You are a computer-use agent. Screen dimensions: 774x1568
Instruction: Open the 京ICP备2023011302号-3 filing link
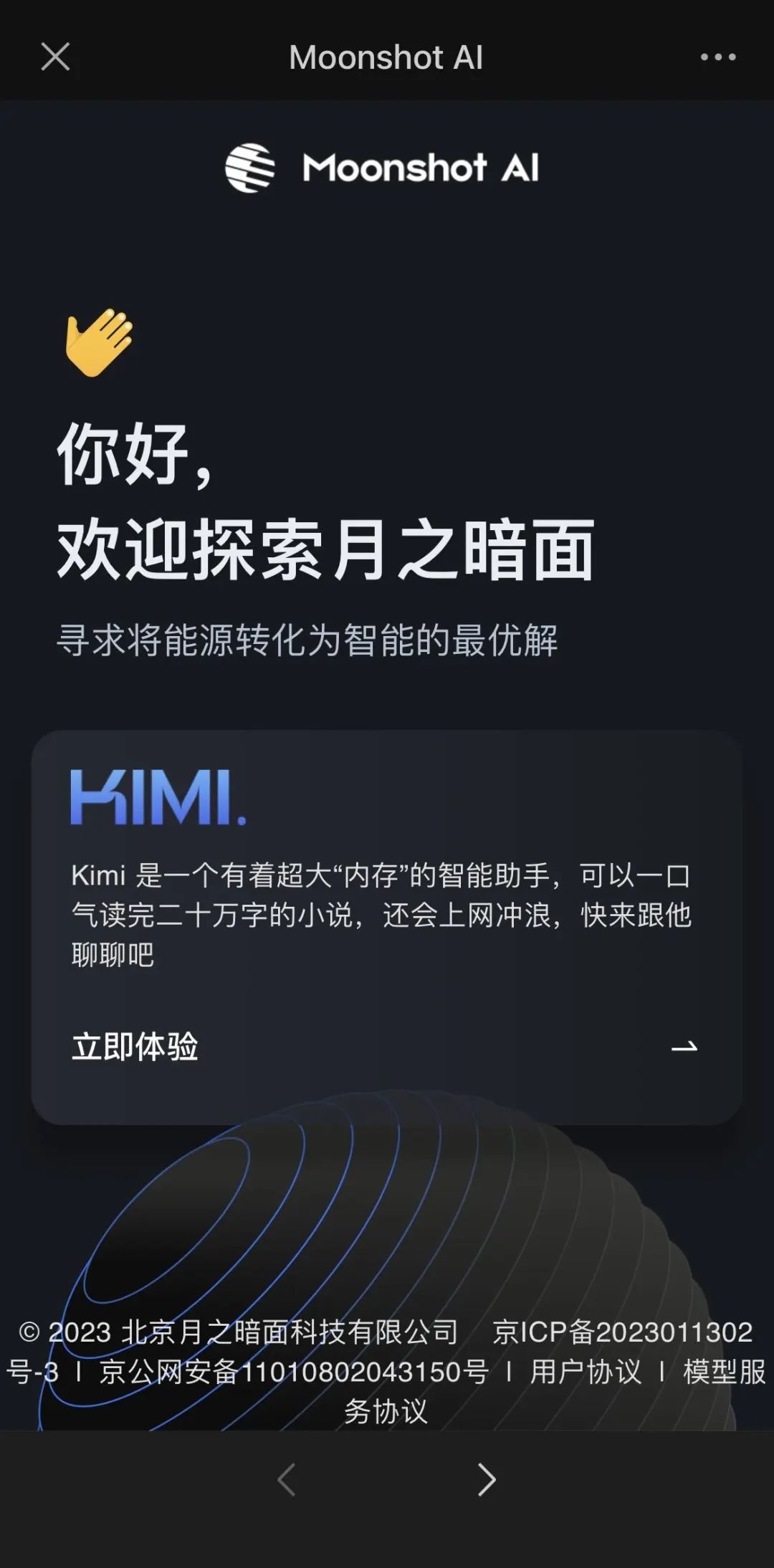[x=622, y=1332]
